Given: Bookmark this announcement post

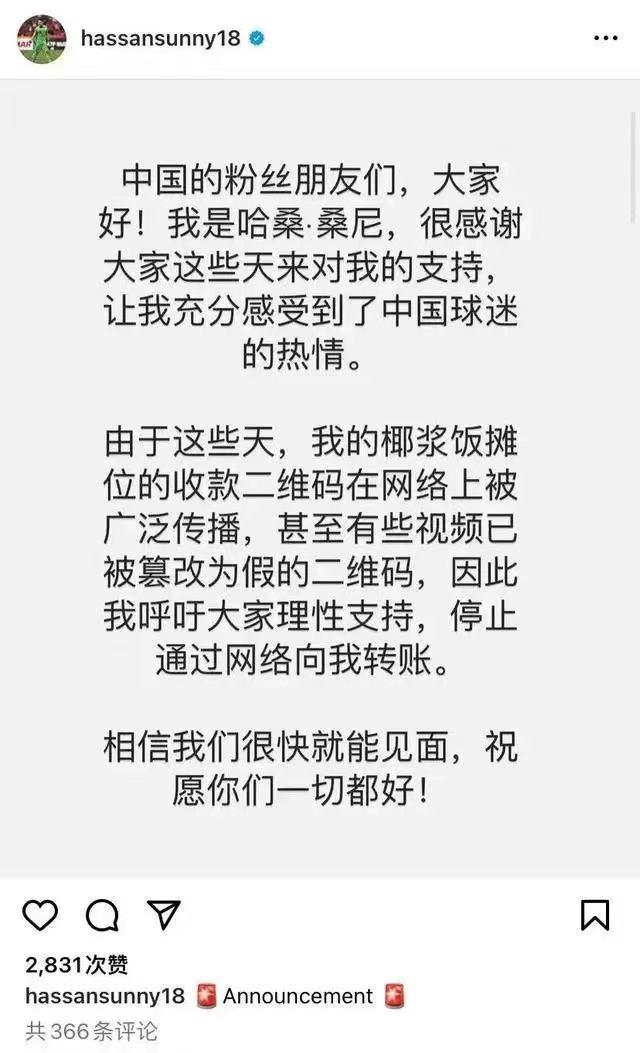Looking at the screenshot, I should (595, 915).
